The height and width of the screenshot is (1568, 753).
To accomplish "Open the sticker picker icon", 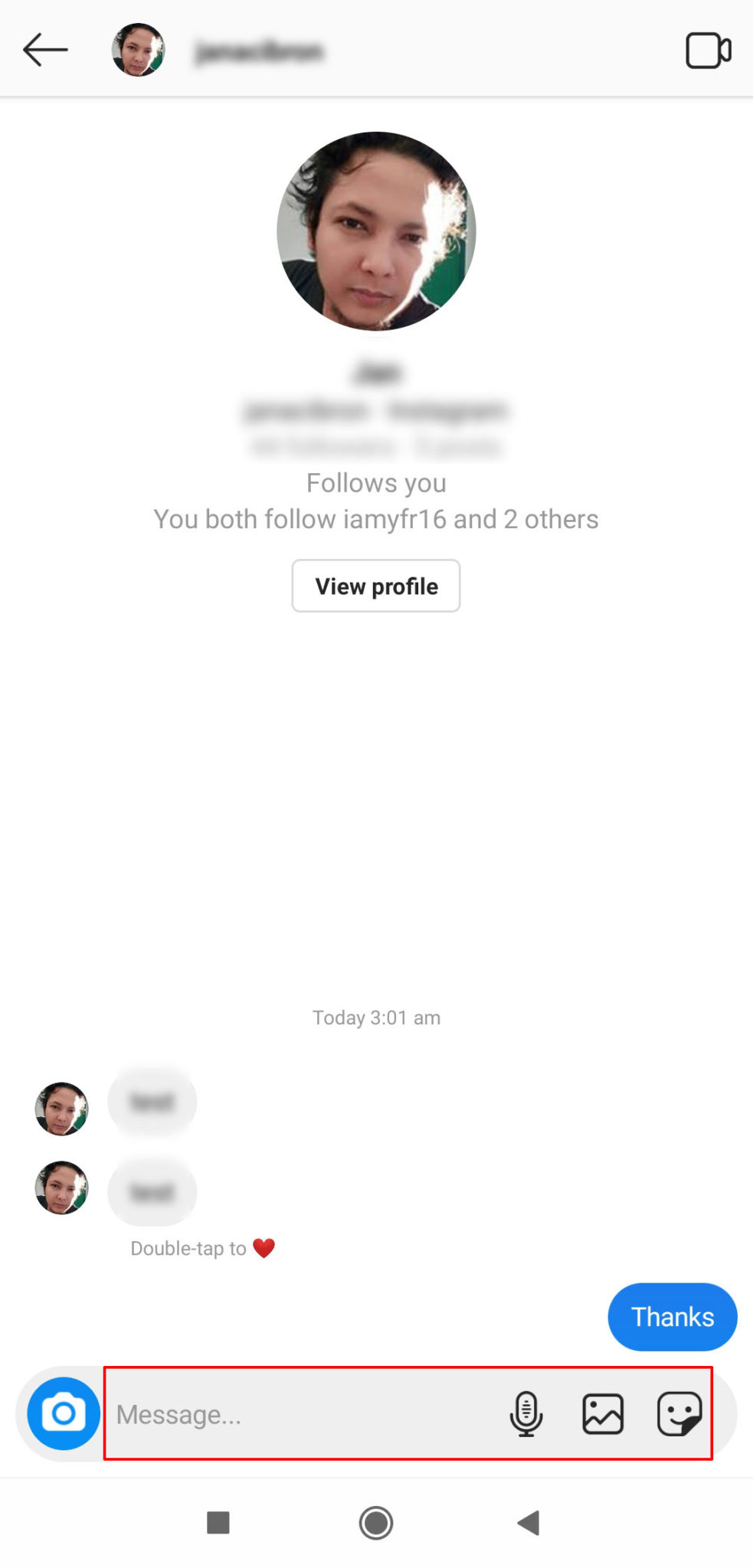I will (680, 1414).
